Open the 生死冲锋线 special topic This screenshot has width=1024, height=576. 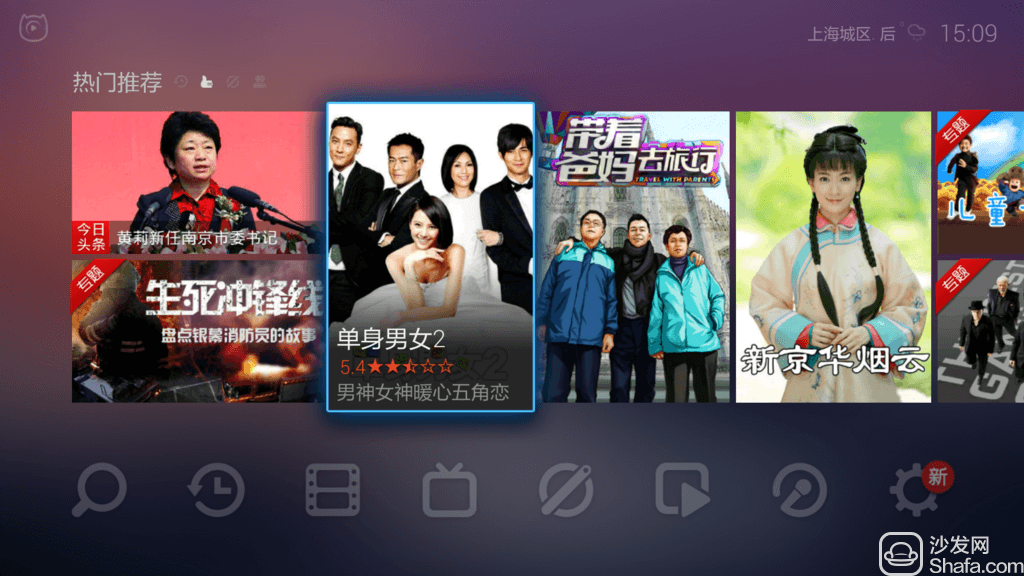196,330
